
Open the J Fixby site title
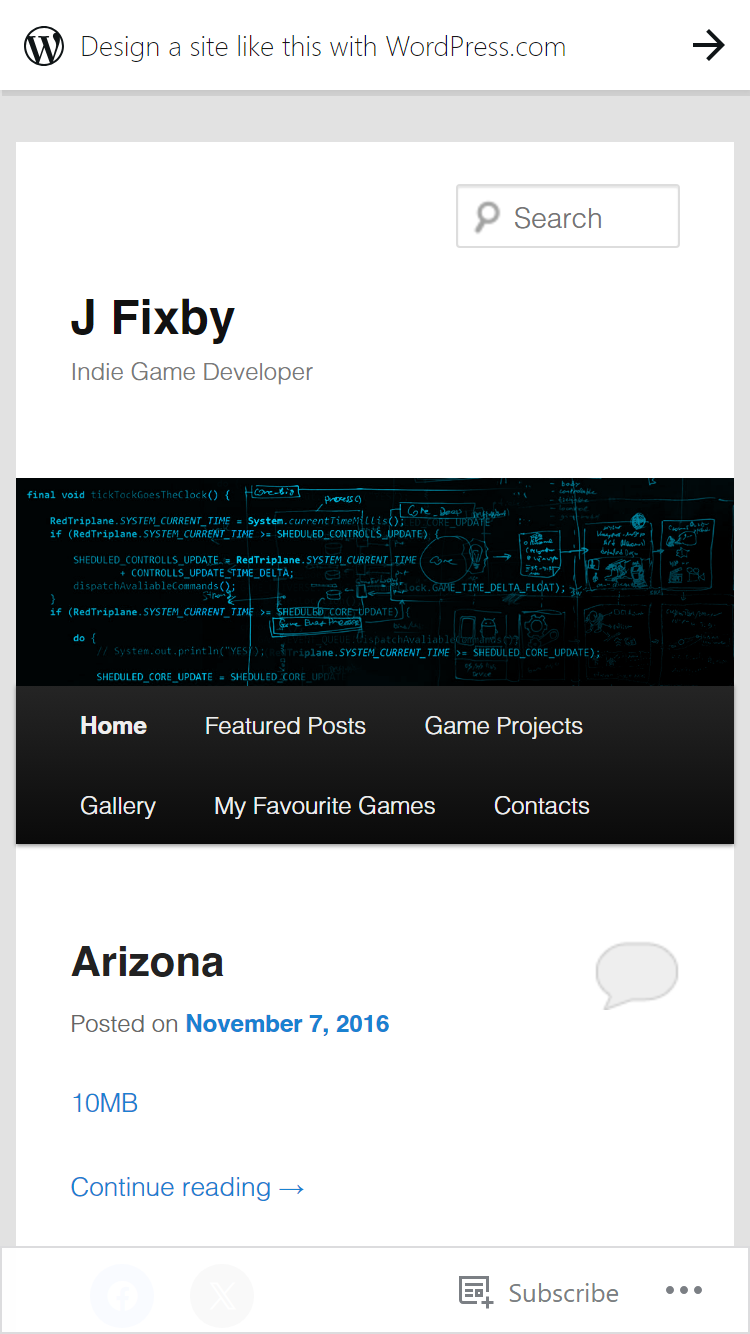[x=153, y=318]
